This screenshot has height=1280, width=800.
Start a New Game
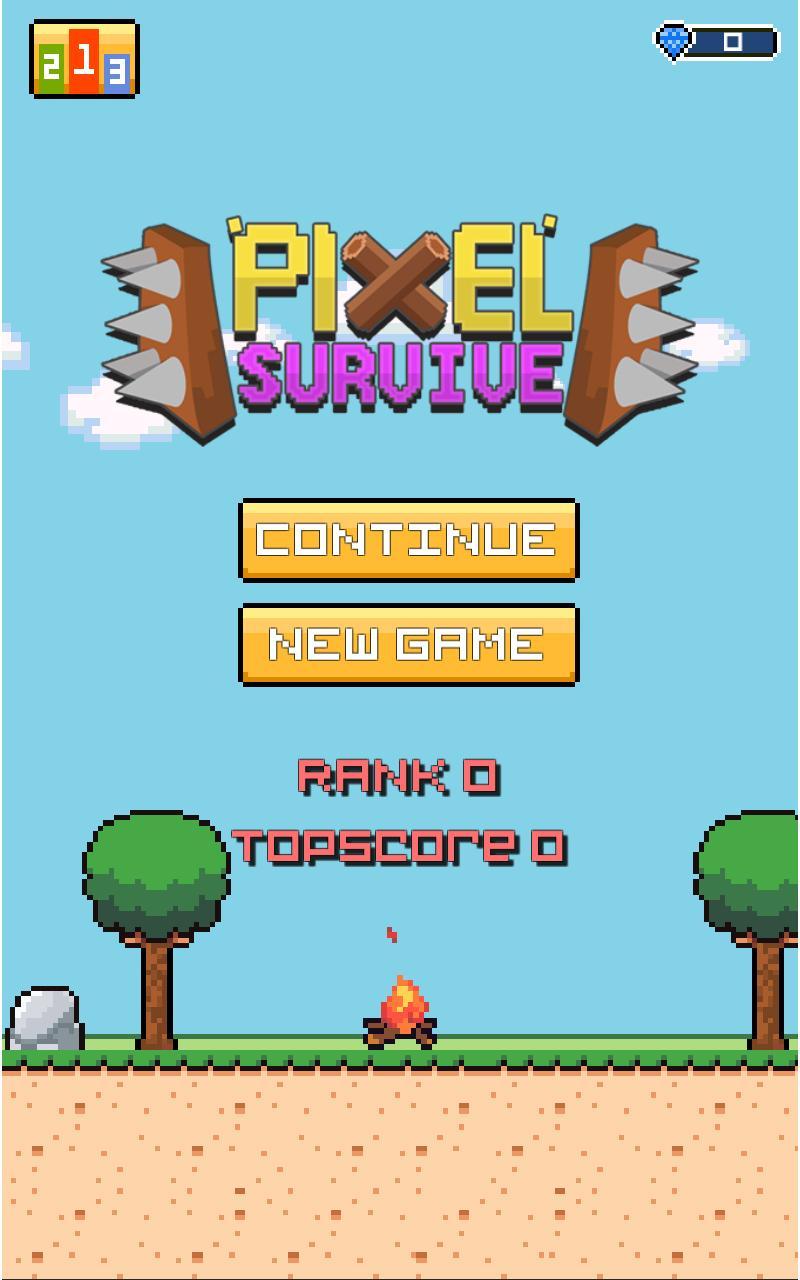coord(408,644)
